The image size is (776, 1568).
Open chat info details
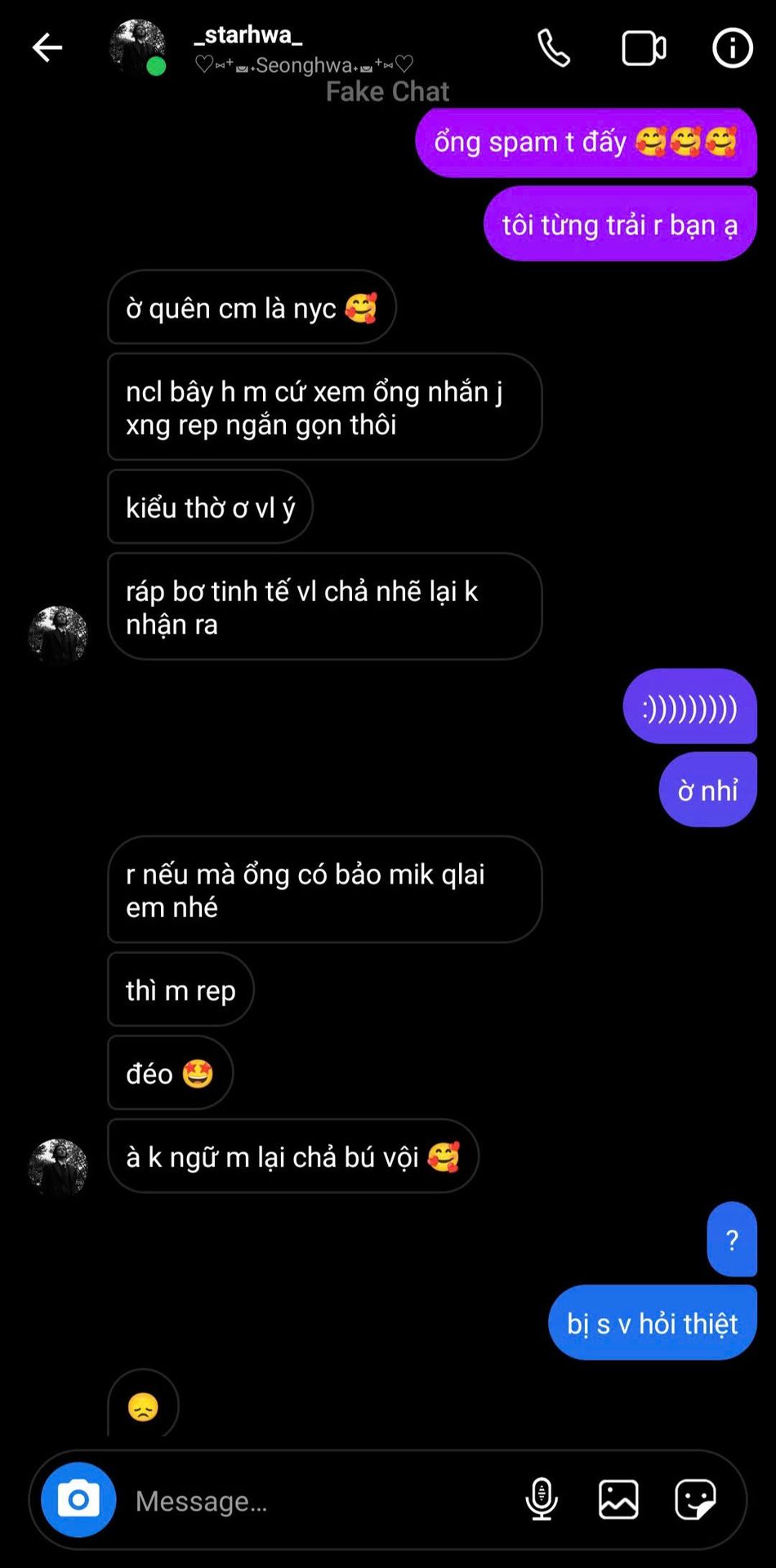click(732, 48)
